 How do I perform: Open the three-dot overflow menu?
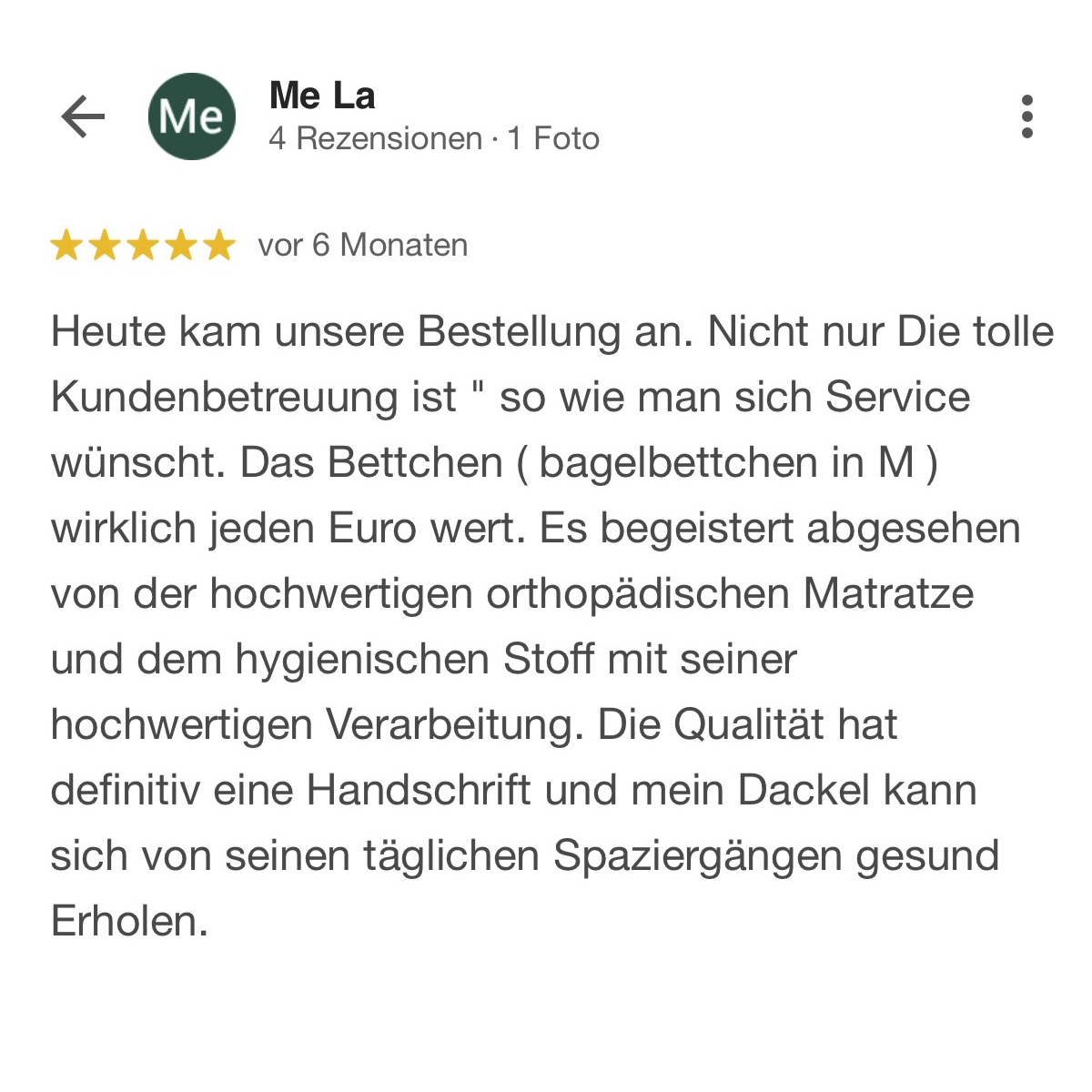[1026, 116]
